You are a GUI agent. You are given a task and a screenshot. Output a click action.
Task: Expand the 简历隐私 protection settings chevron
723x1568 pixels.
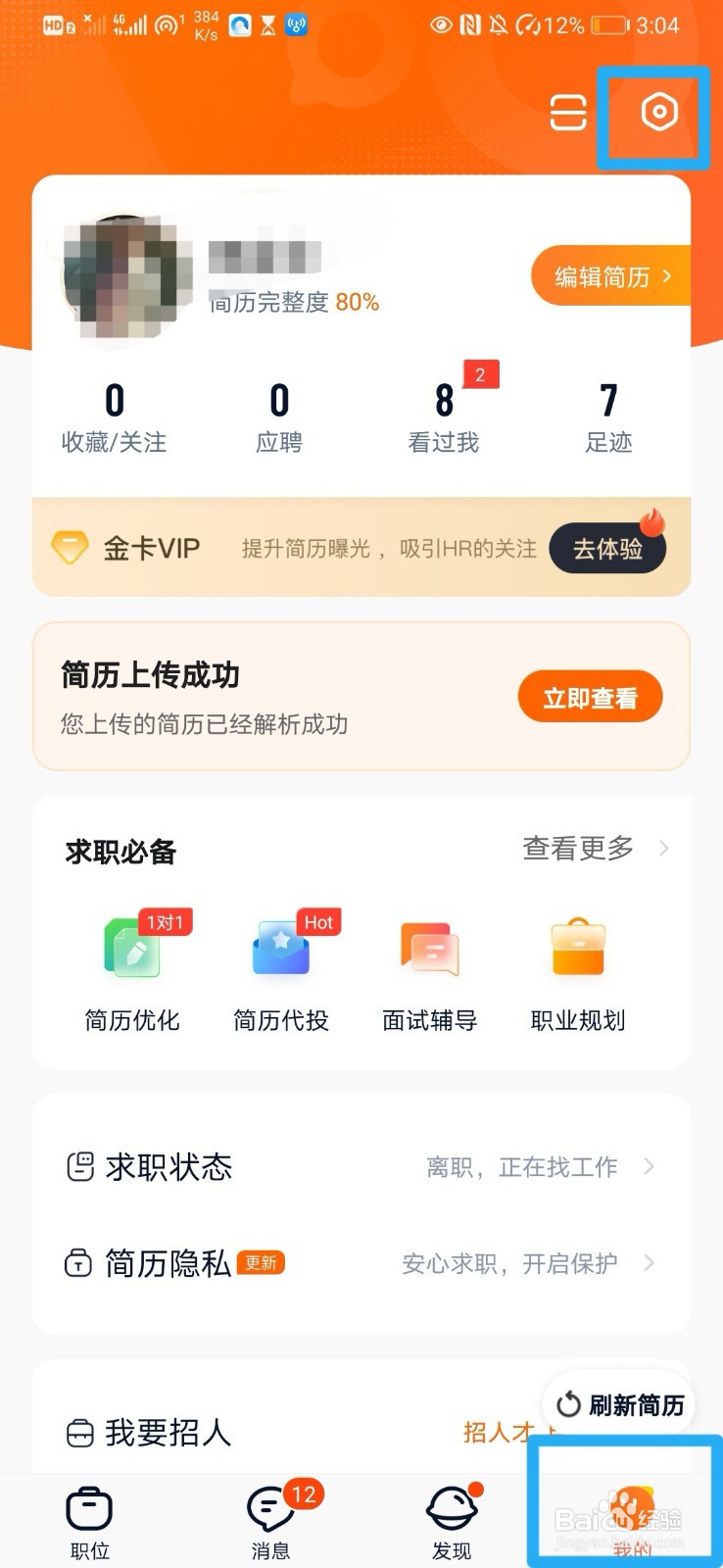point(650,1263)
